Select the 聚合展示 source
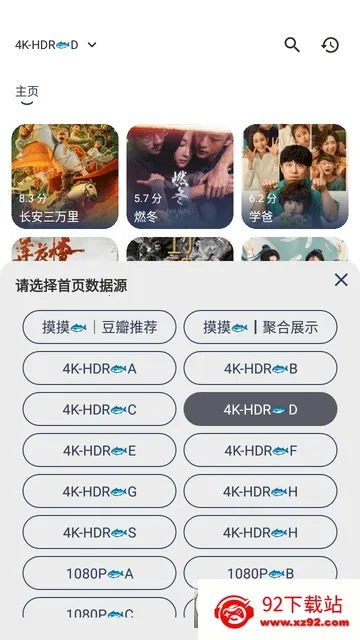 click(260, 327)
